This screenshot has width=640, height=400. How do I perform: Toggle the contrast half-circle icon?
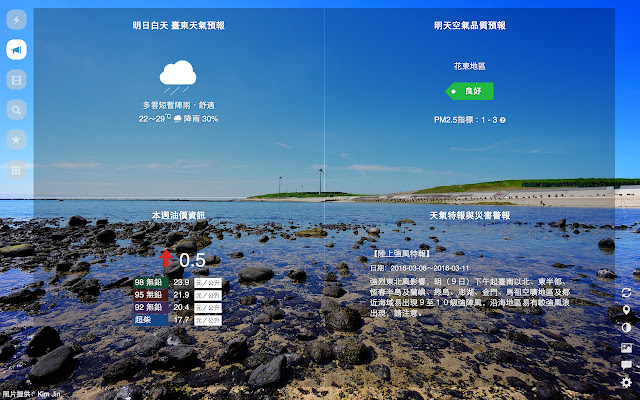pyautogui.click(x=626, y=328)
